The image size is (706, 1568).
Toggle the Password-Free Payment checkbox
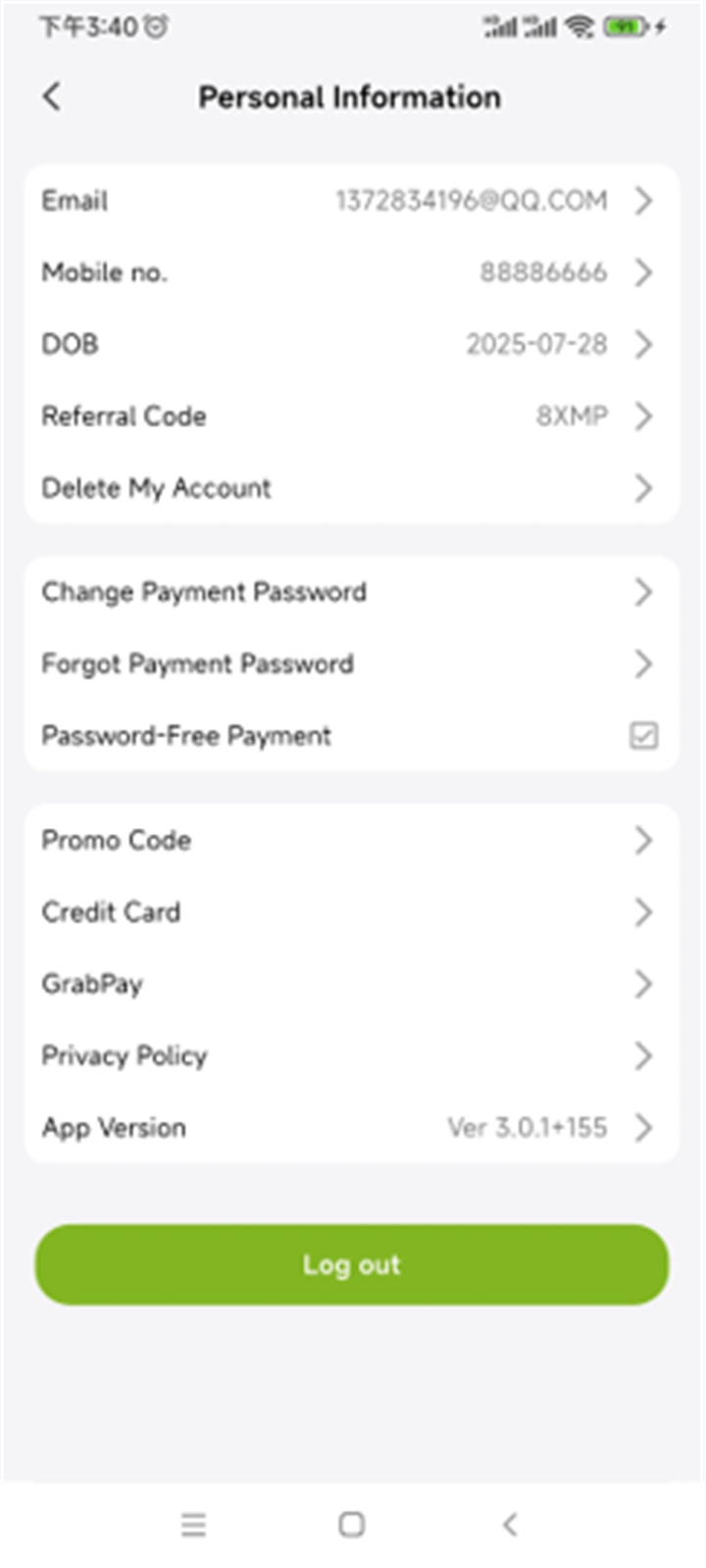(x=643, y=735)
